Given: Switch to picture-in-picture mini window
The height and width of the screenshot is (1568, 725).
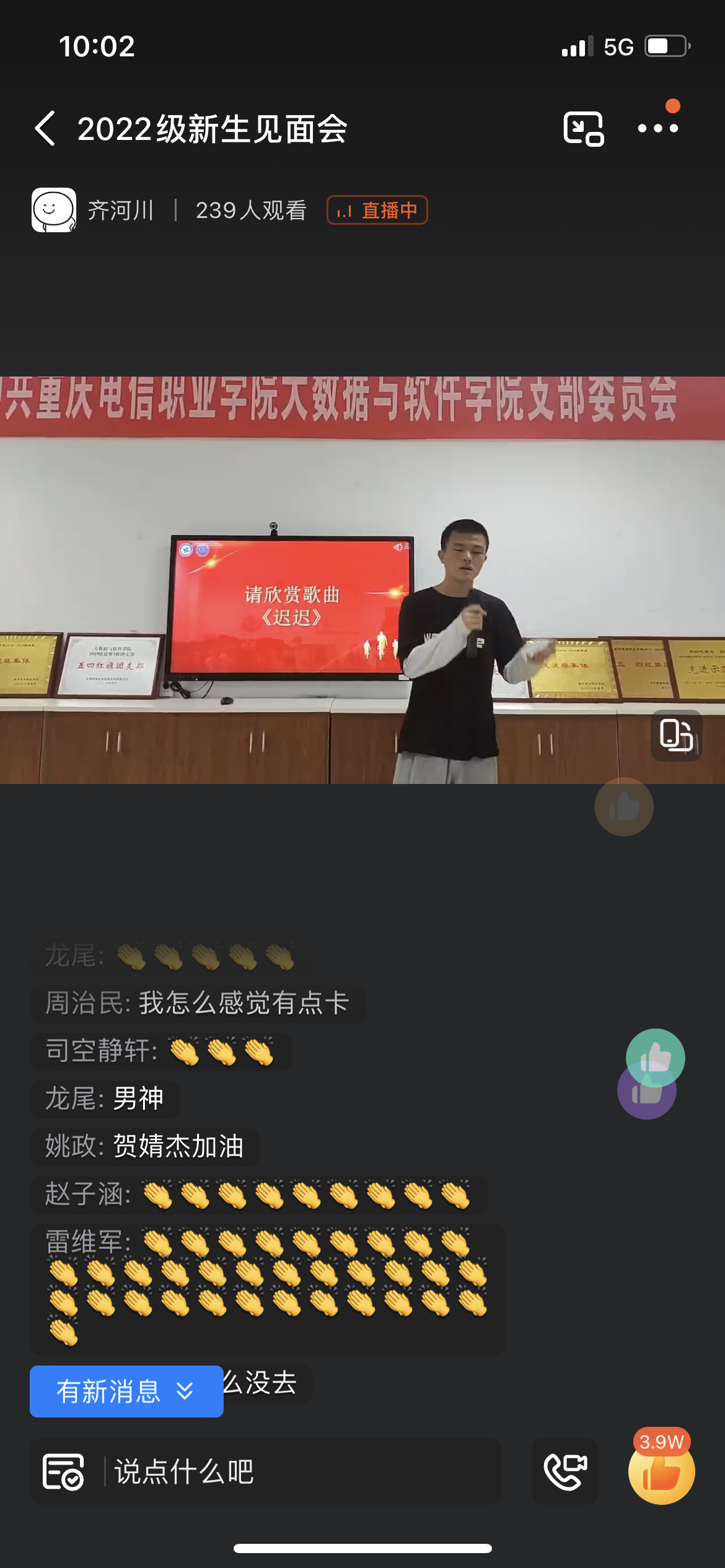Looking at the screenshot, I should [x=583, y=129].
